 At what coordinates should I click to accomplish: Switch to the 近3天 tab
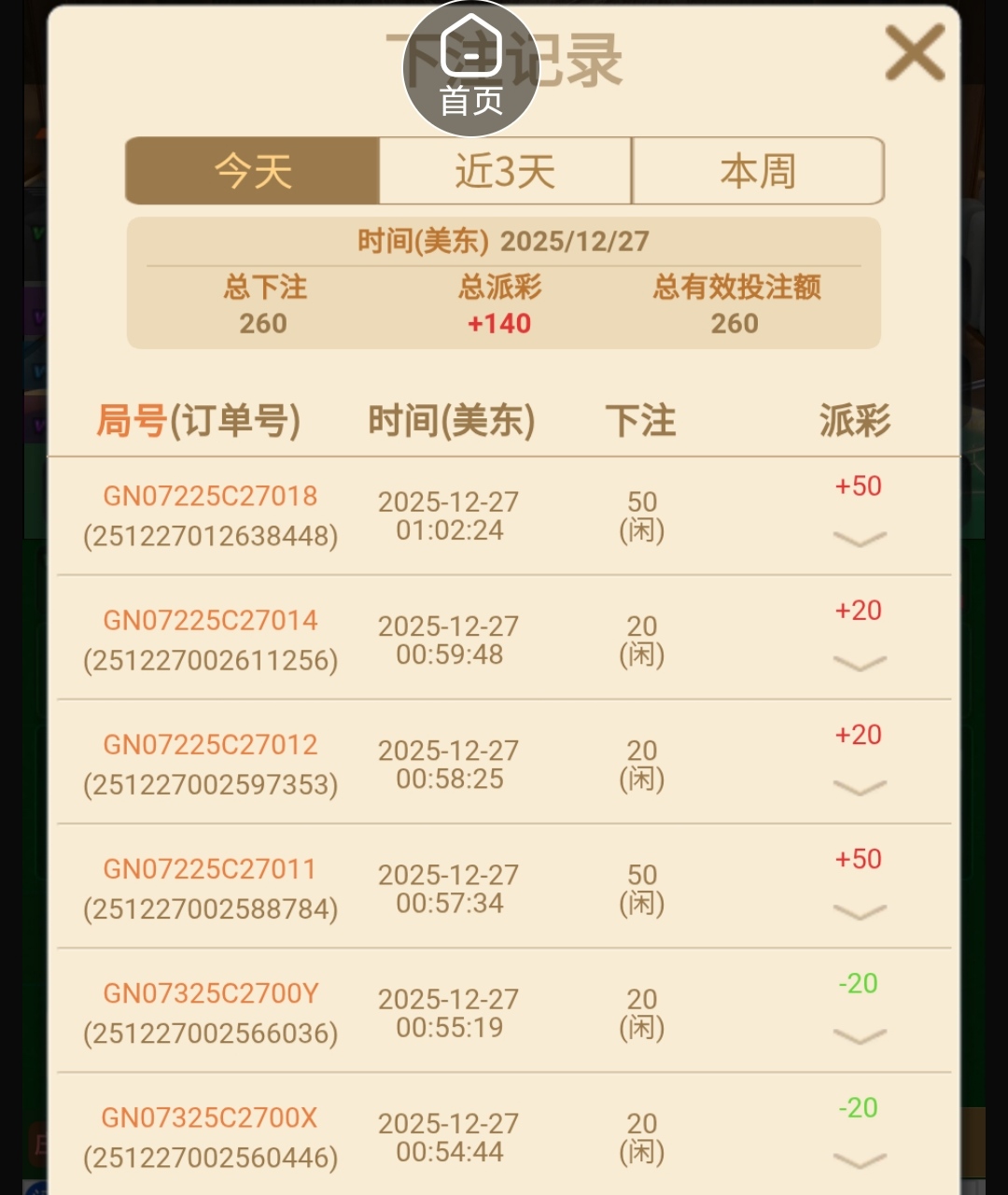pyautogui.click(x=505, y=171)
